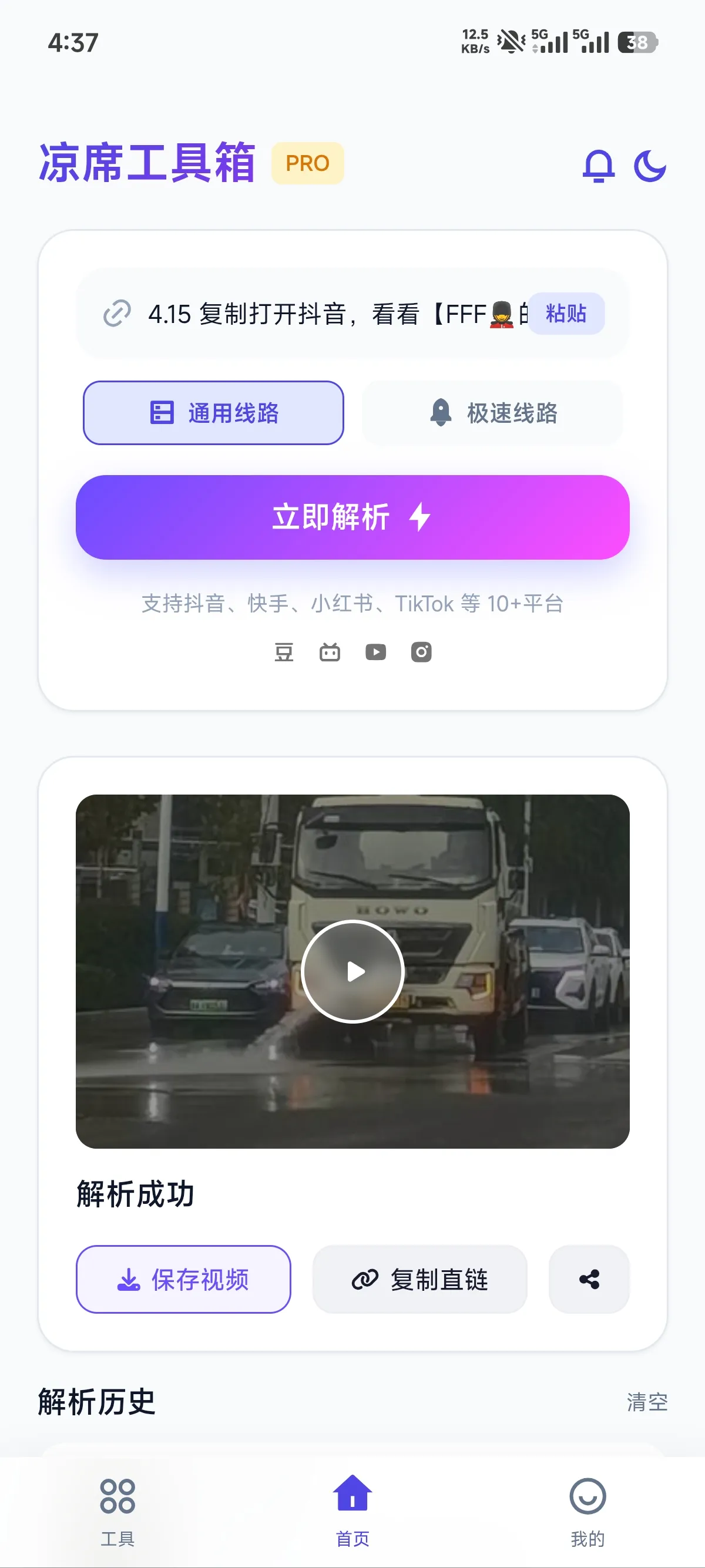Image resolution: width=705 pixels, height=1568 pixels.
Task: Click 保存视频 to save the video
Action: pos(183,1280)
